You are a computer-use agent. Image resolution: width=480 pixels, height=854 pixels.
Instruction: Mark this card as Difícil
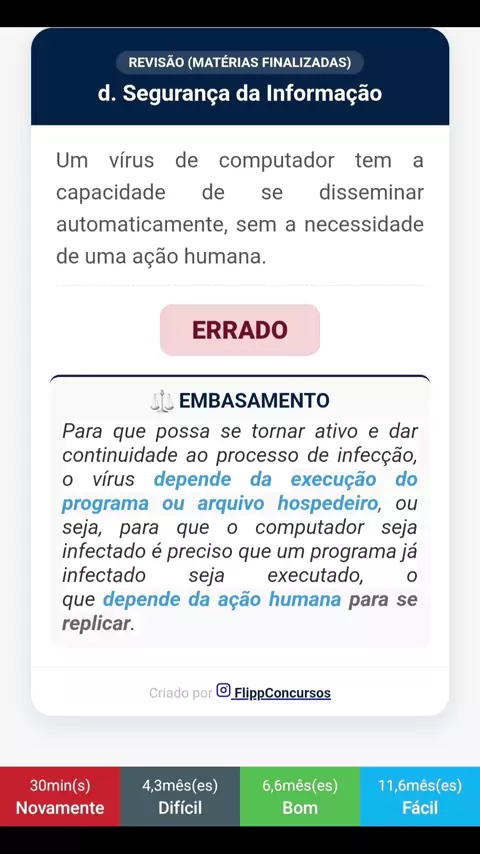pos(180,796)
